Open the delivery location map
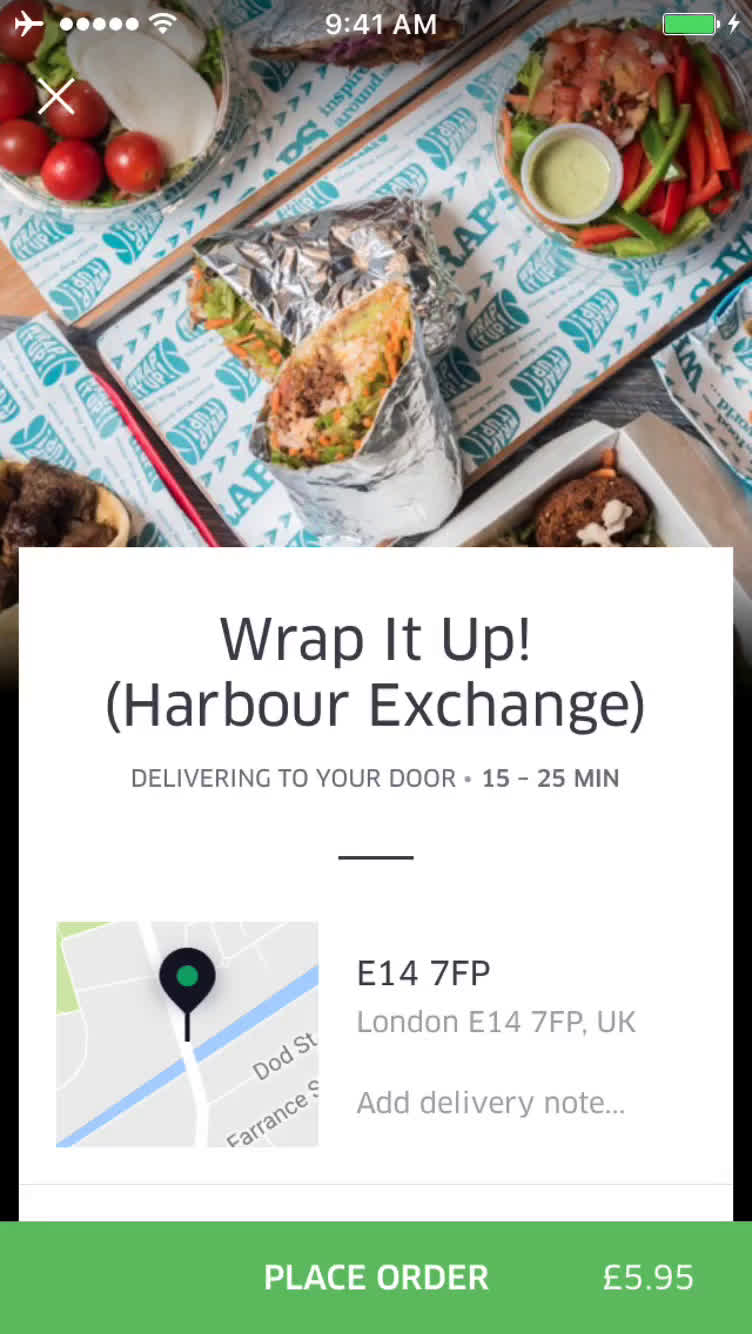Viewport: 752px width, 1334px height. (x=187, y=1033)
